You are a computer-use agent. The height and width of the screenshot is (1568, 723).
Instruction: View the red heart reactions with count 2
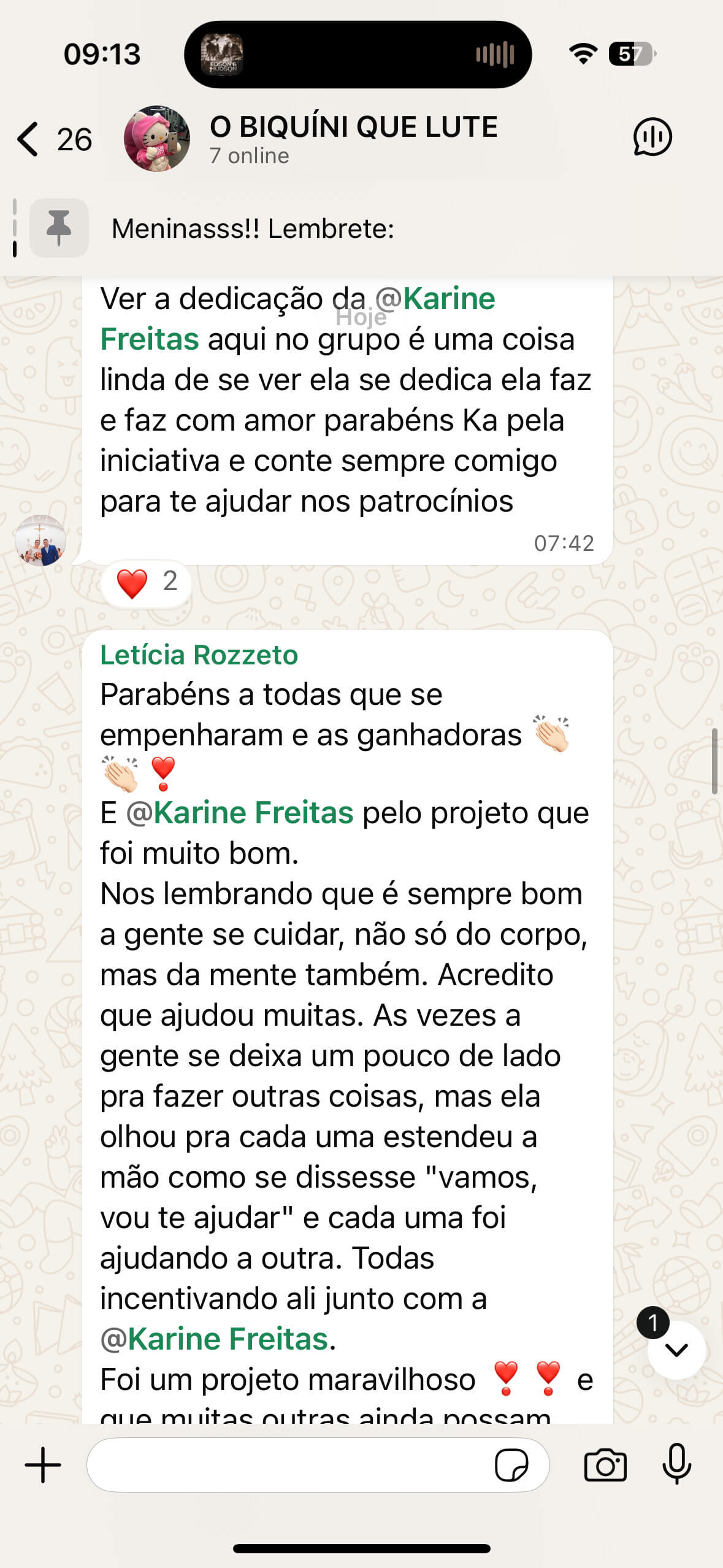coord(146,582)
